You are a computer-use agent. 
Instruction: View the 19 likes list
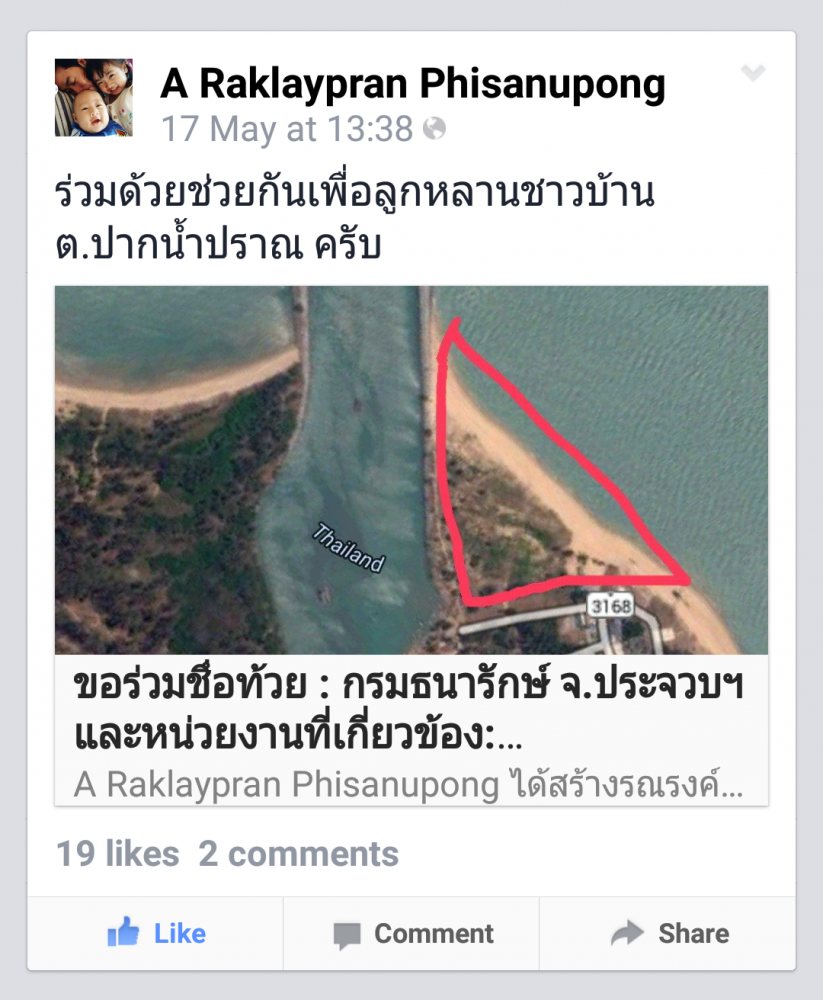pyautogui.click(x=118, y=854)
